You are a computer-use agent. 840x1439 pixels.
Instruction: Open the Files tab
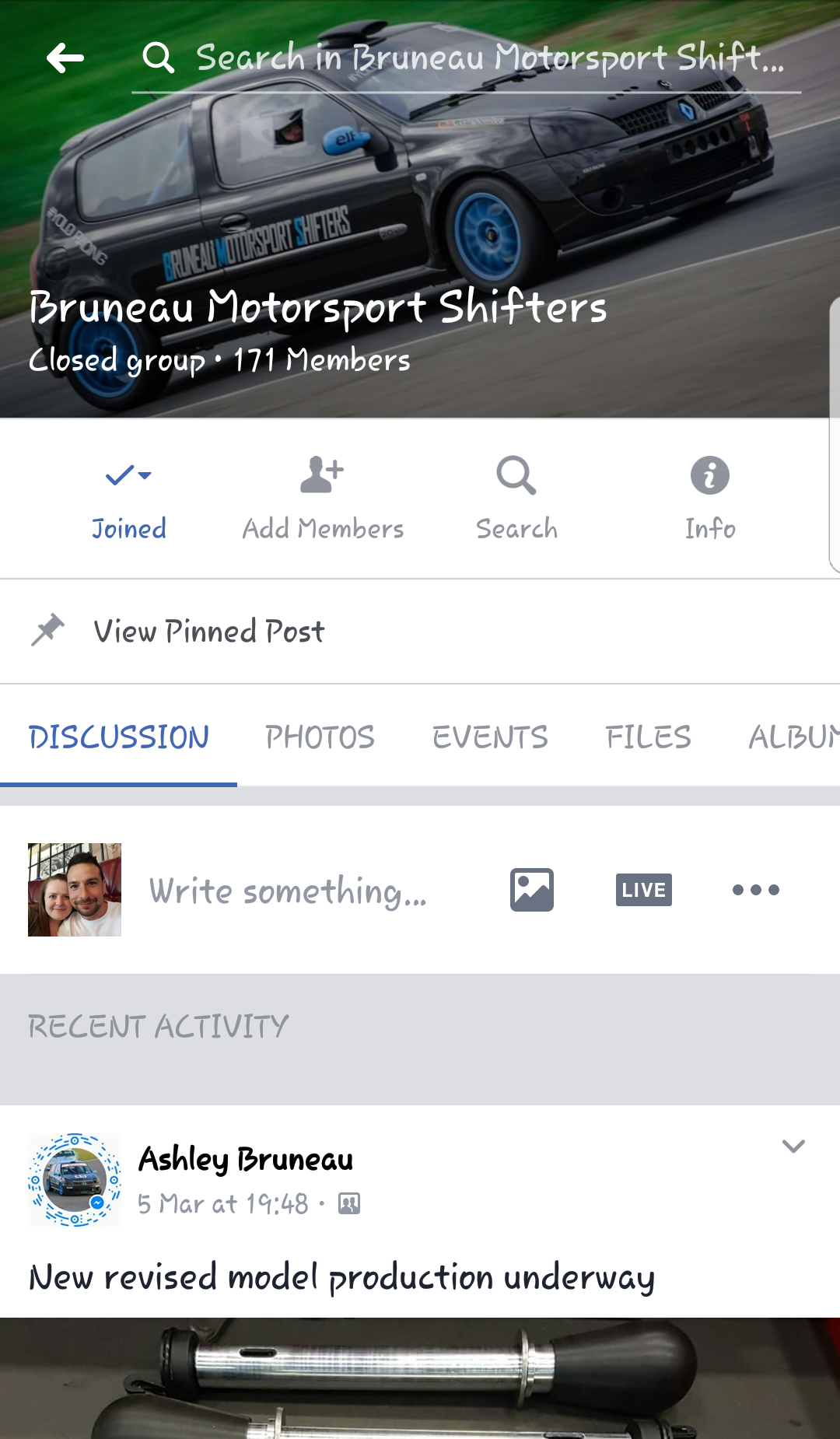point(648,737)
